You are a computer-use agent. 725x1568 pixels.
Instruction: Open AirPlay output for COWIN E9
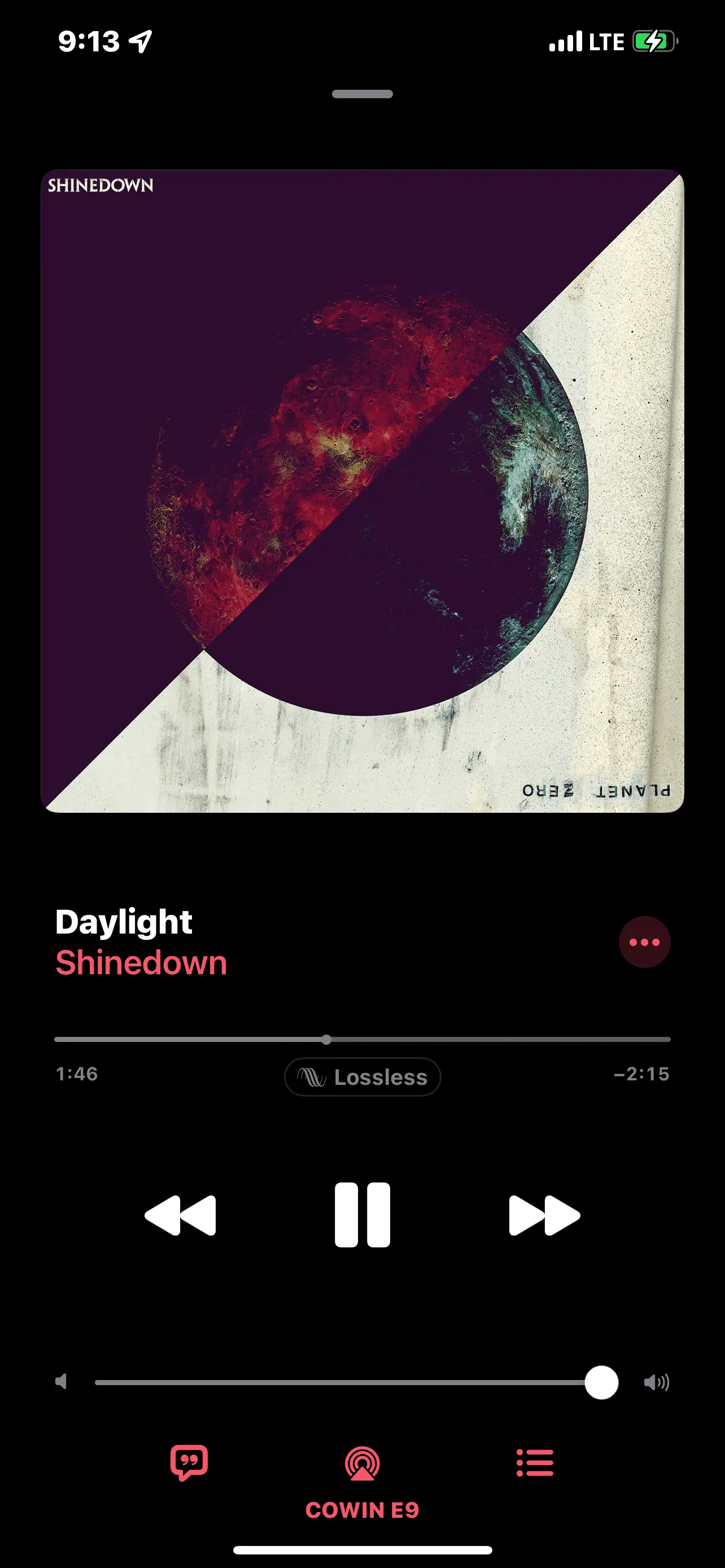click(362, 1464)
